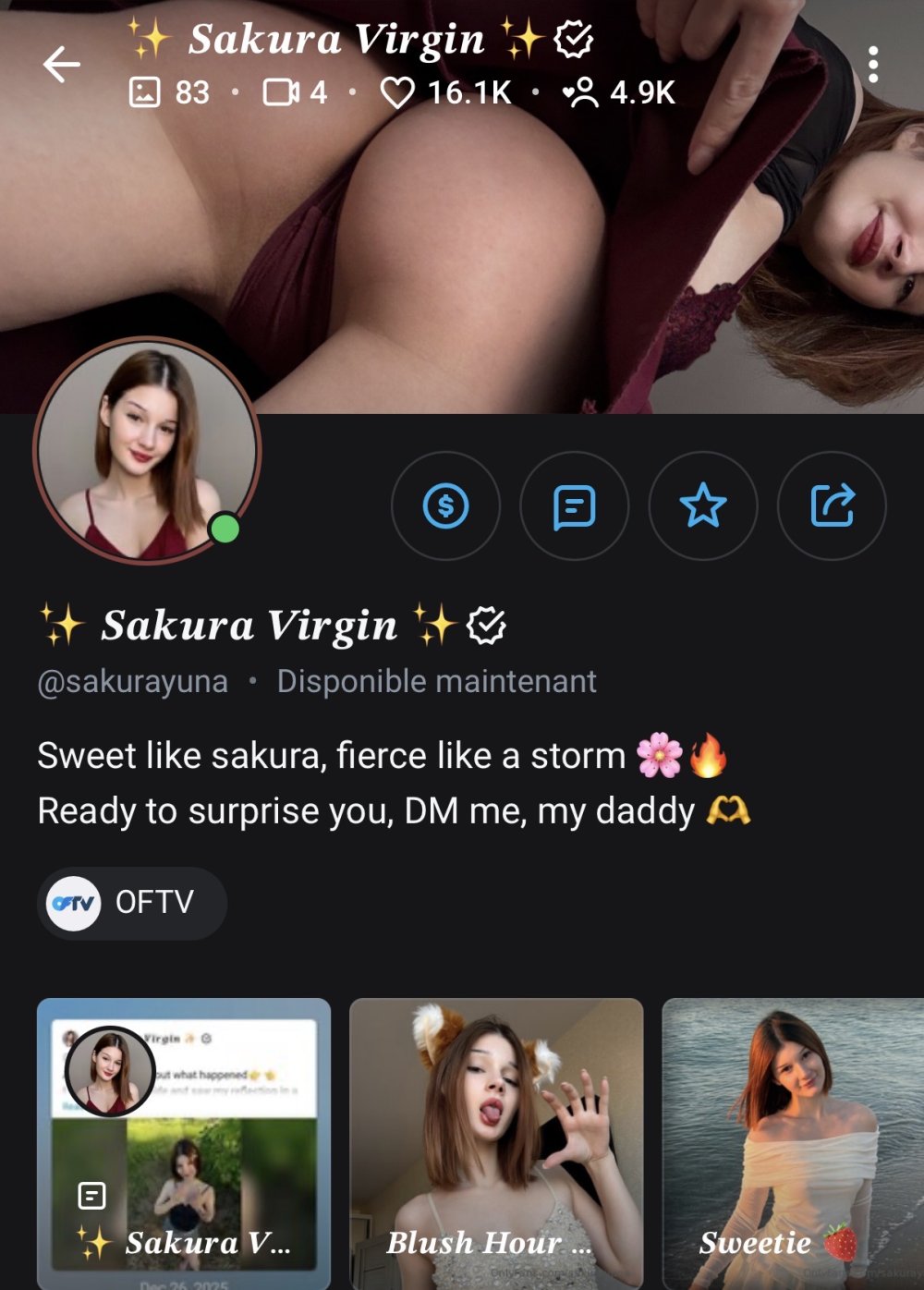The width and height of the screenshot is (924, 1290).
Task: Open the message chat icon
Action: coord(574,505)
